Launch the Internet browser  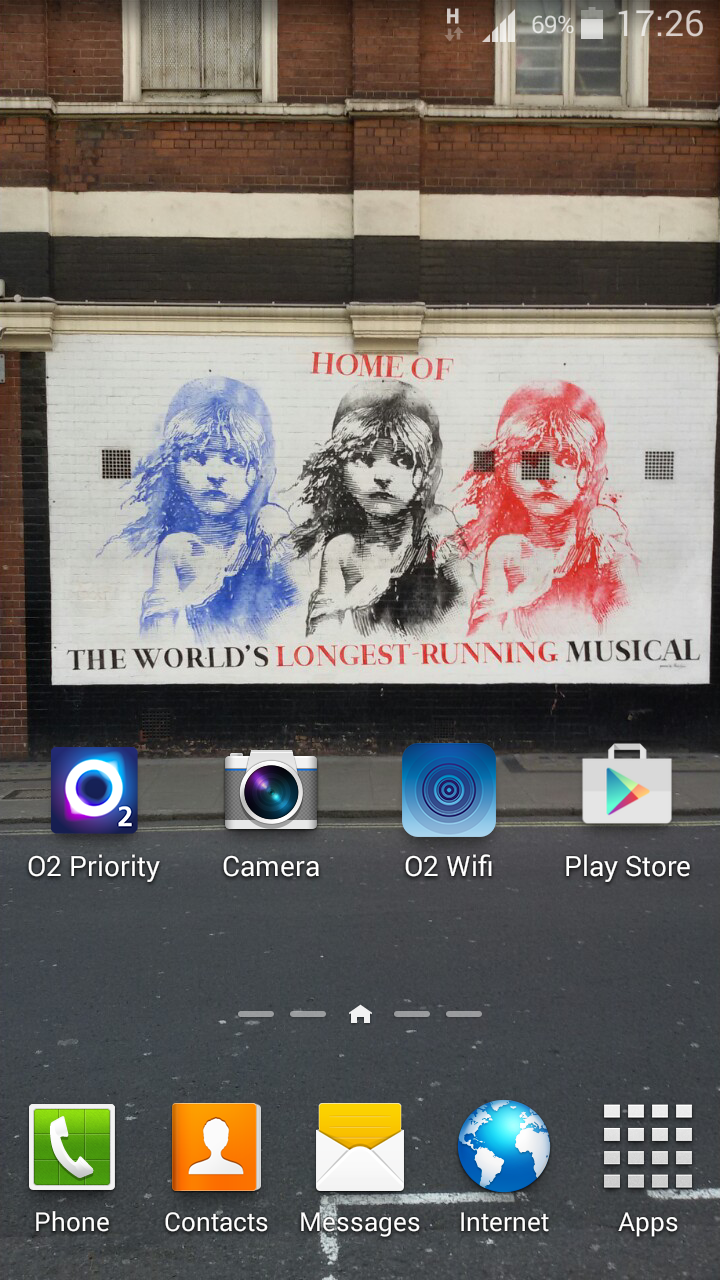pyautogui.click(x=504, y=1147)
